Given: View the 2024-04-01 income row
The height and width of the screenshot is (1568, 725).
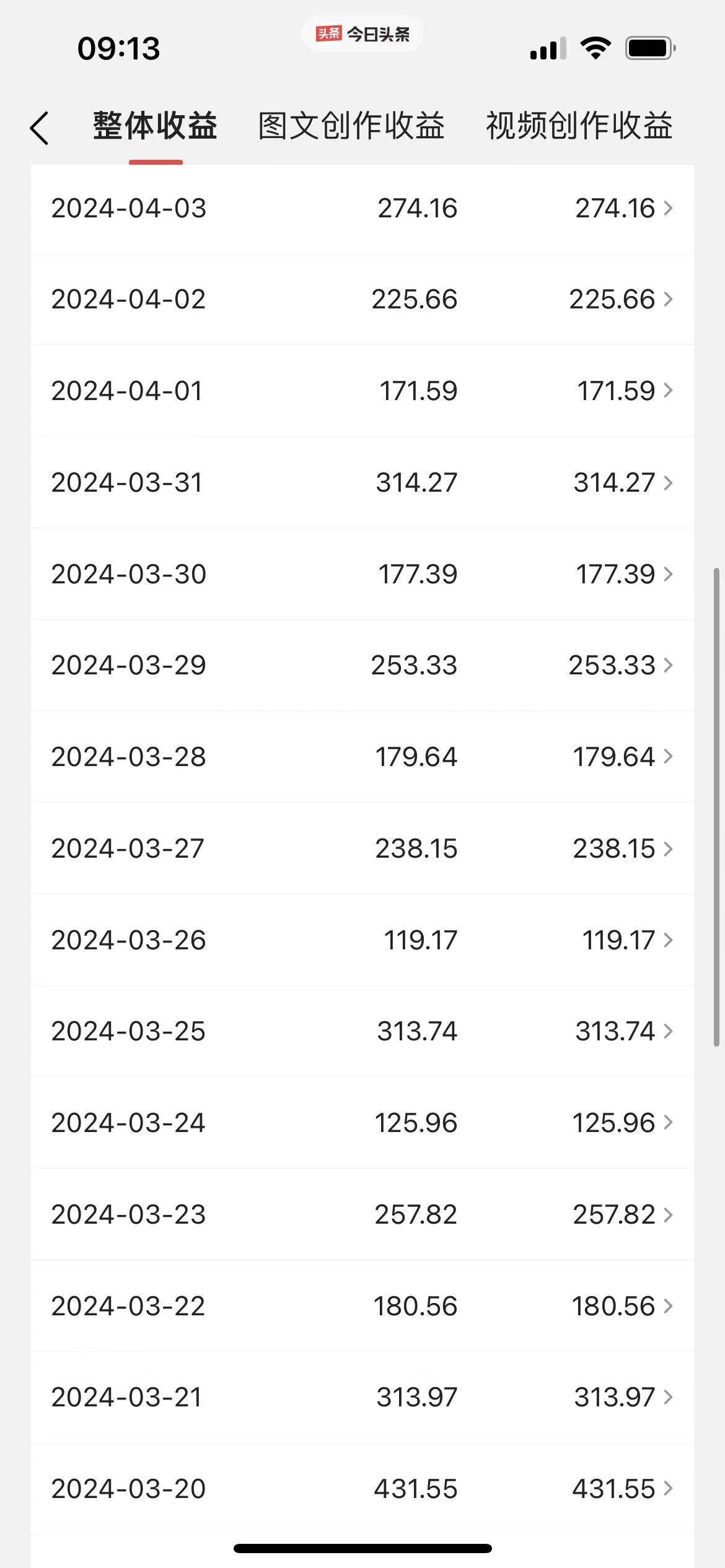Looking at the screenshot, I should (x=362, y=391).
